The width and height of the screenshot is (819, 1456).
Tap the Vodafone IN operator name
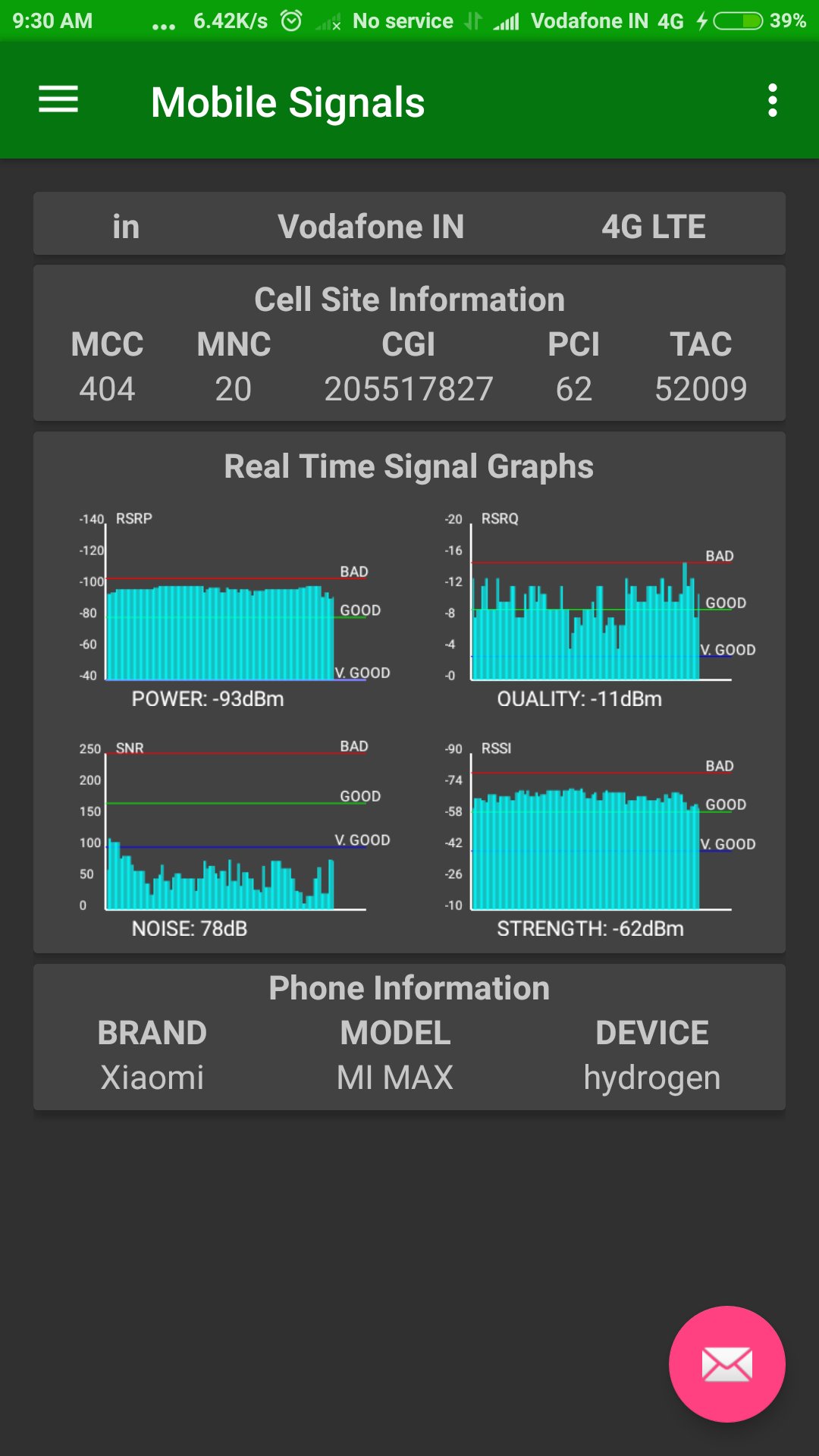372,224
